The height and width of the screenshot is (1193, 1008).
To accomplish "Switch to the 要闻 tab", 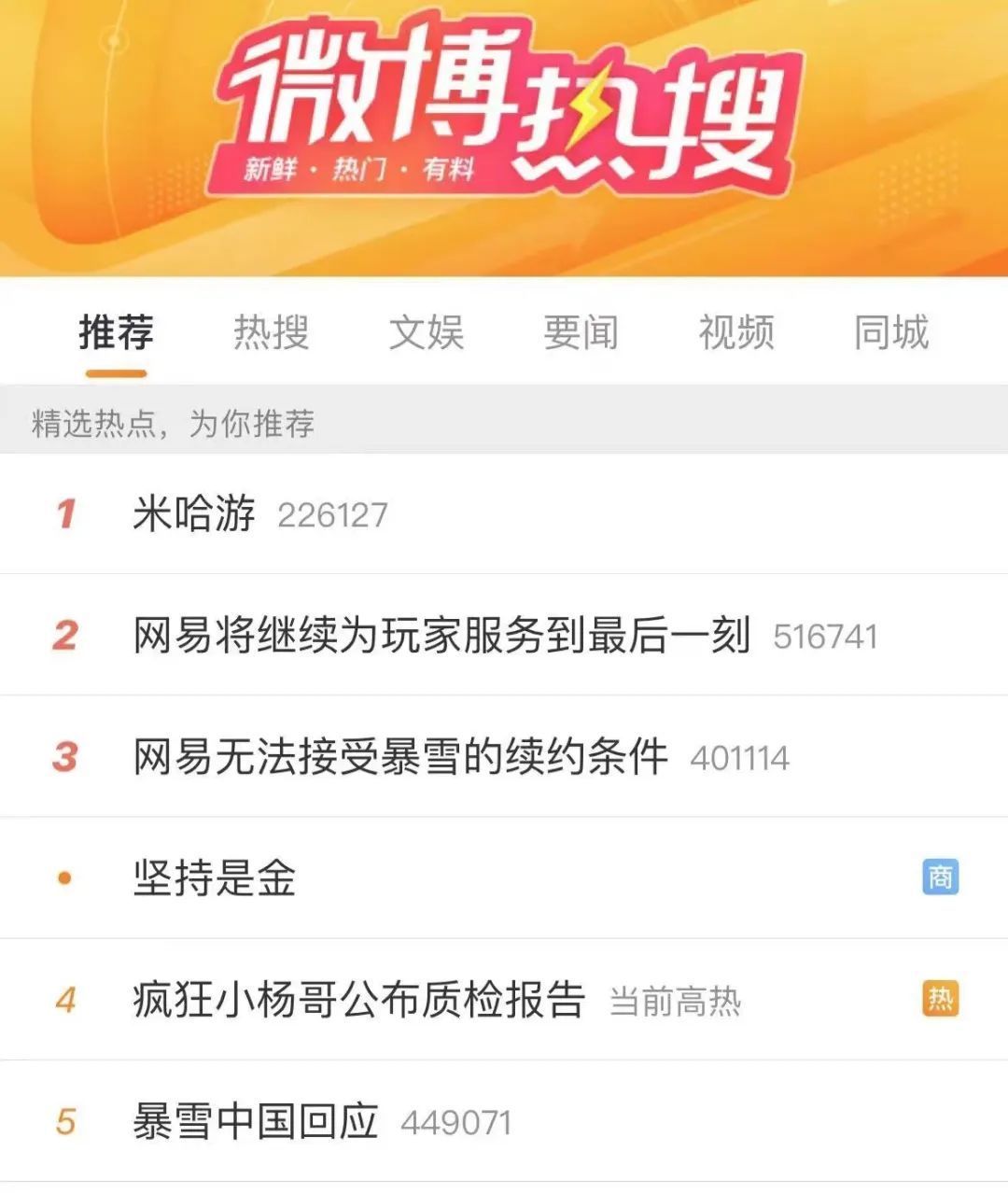I will pos(581,332).
